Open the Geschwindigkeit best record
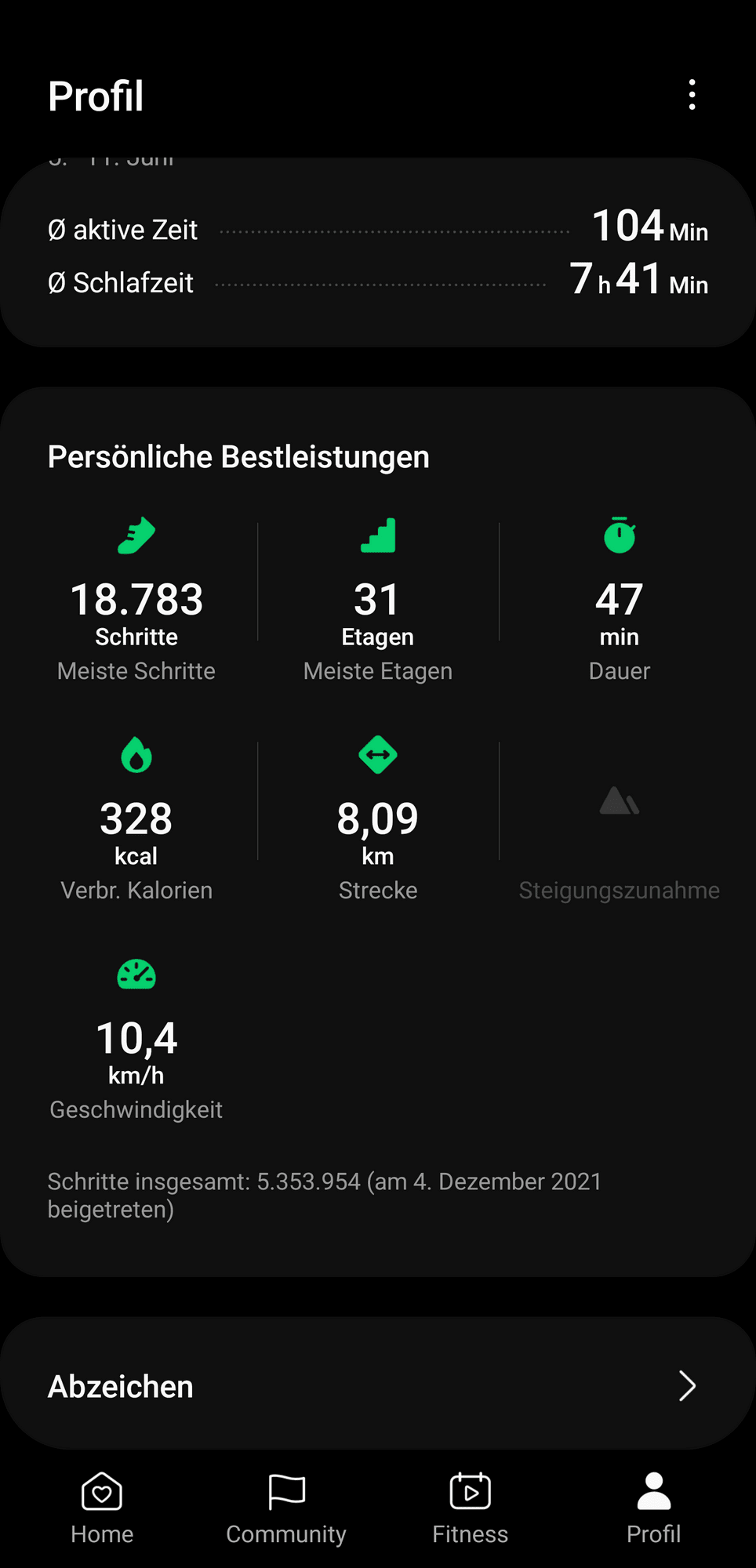This screenshot has width=756, height=1568. [x=136, y=1039]
